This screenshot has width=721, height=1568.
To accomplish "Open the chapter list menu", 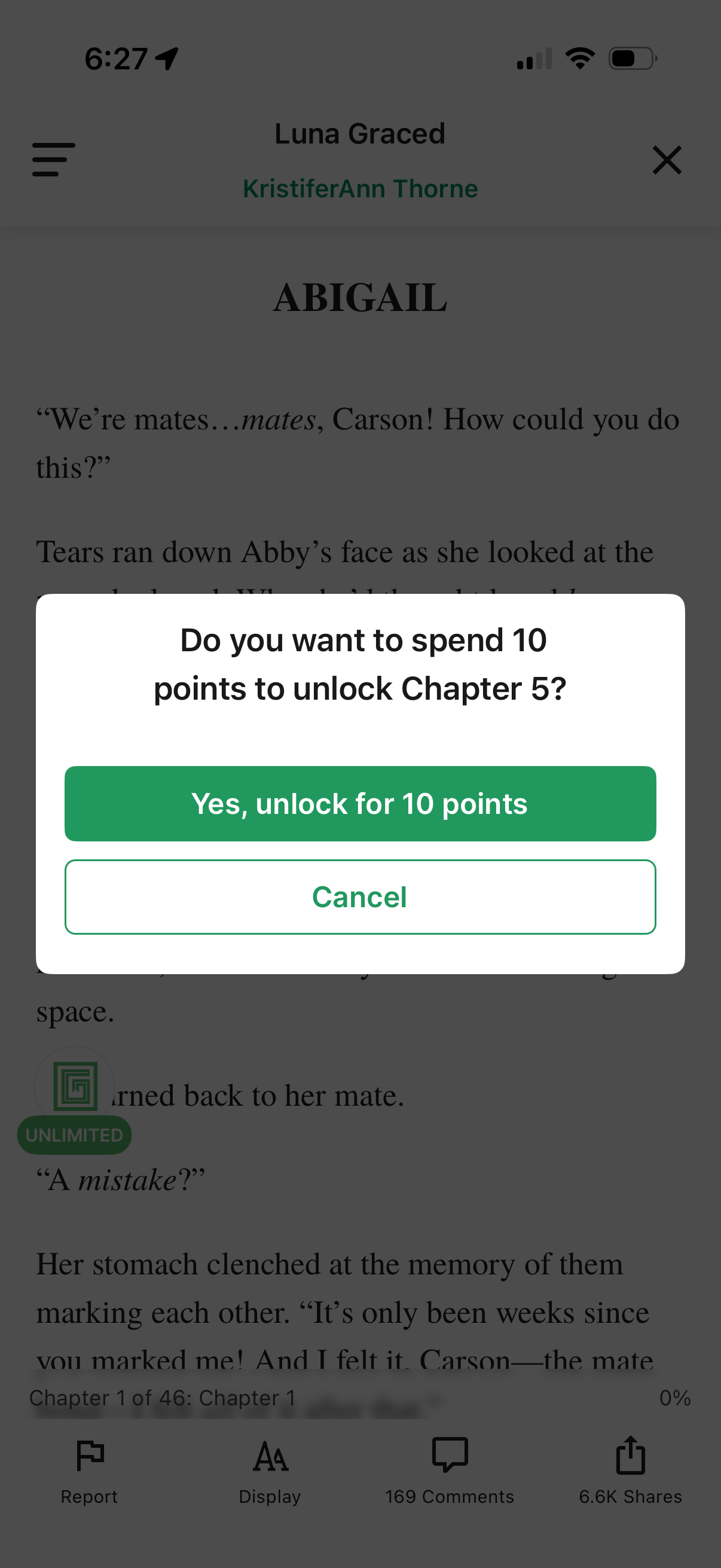I will click(x=54, y=160).
